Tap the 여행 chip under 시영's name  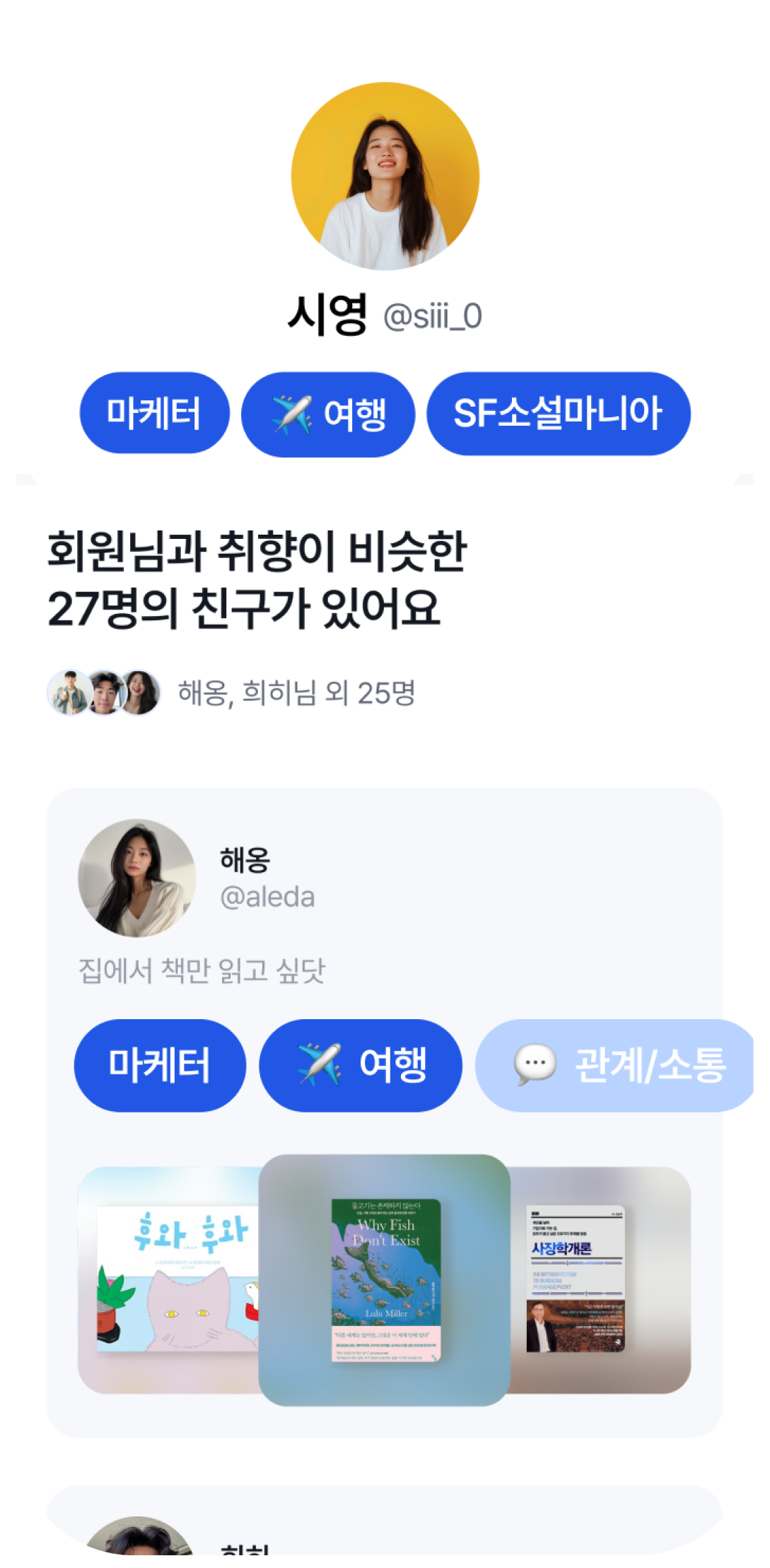tap(328, 414)
